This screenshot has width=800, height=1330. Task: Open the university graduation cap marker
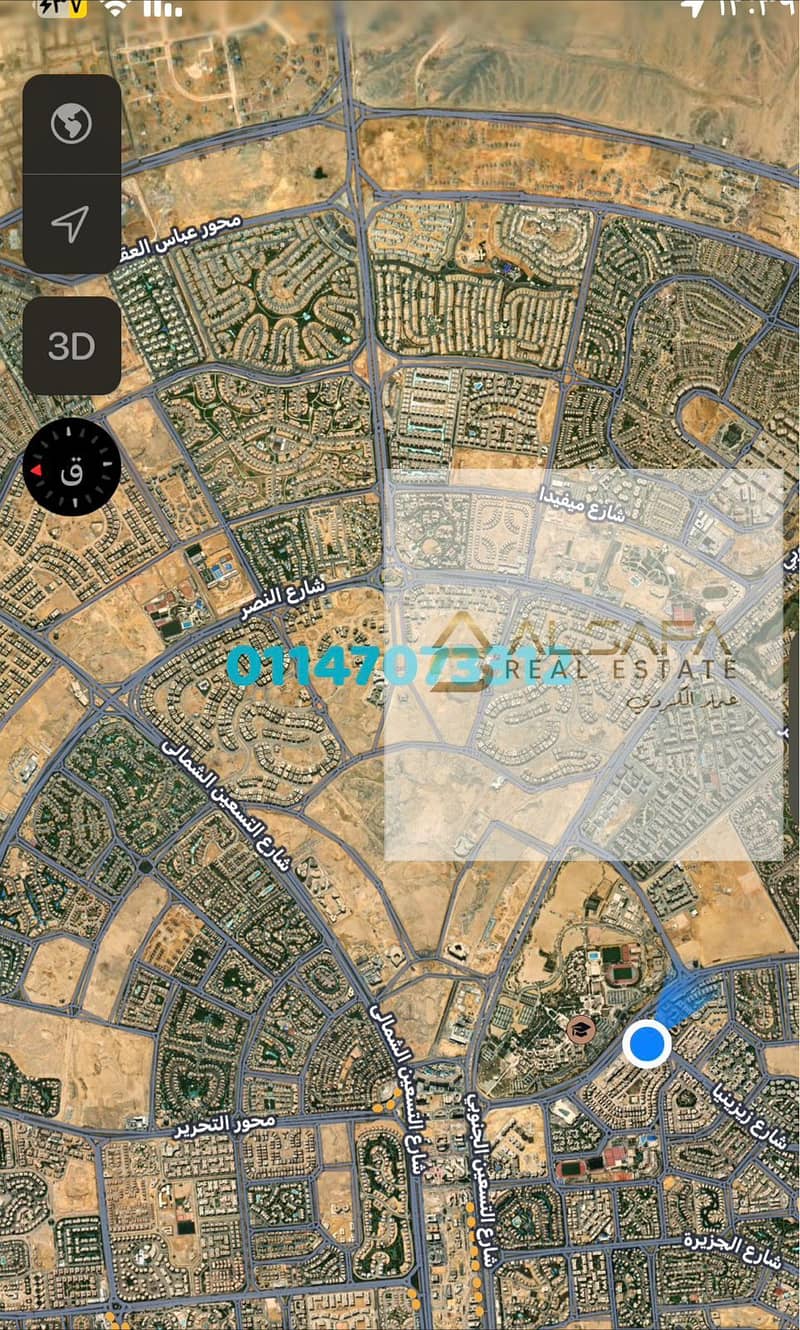[x=579, y=1028]
